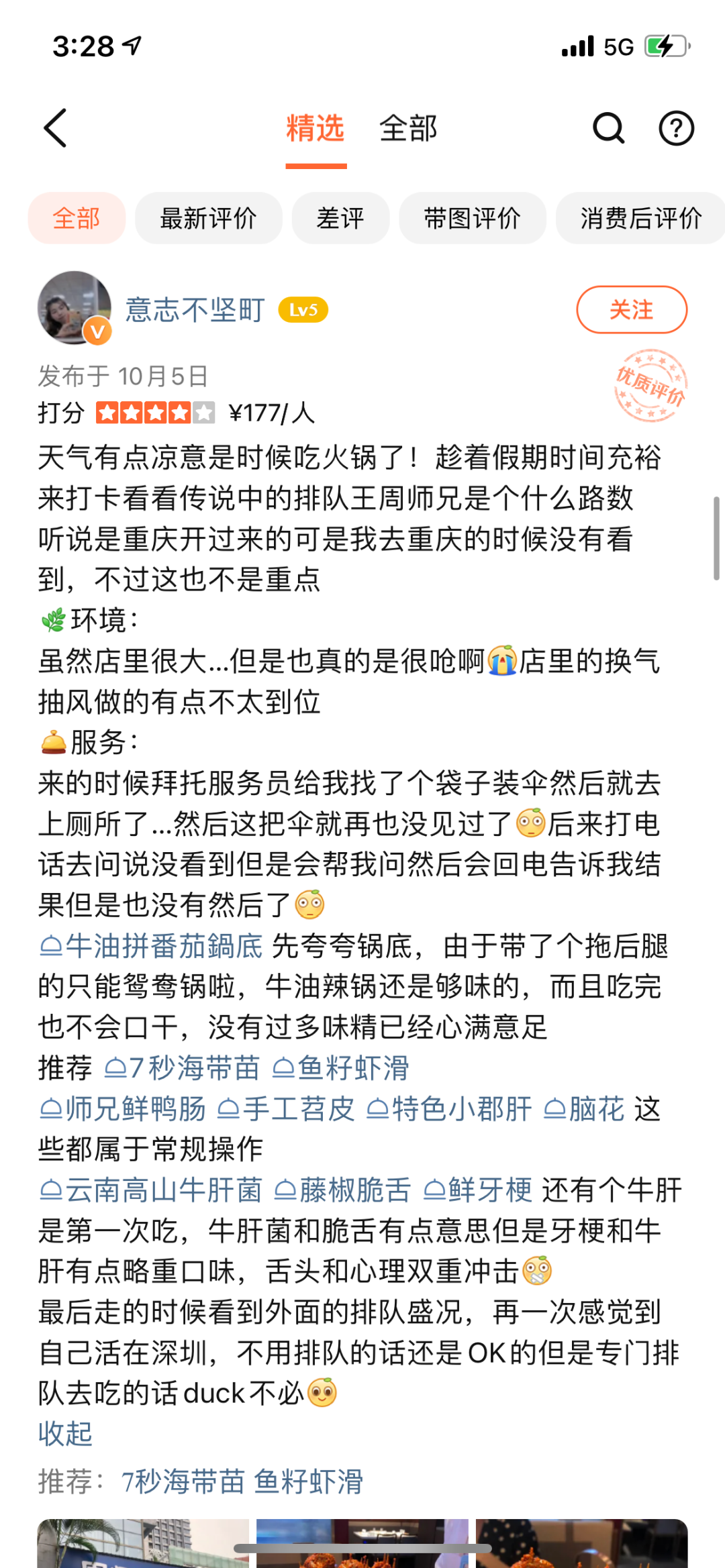The image size is (725, 1568).
Task: Follow the reviewer with 关注 button
Action: (x=631, y=309)
